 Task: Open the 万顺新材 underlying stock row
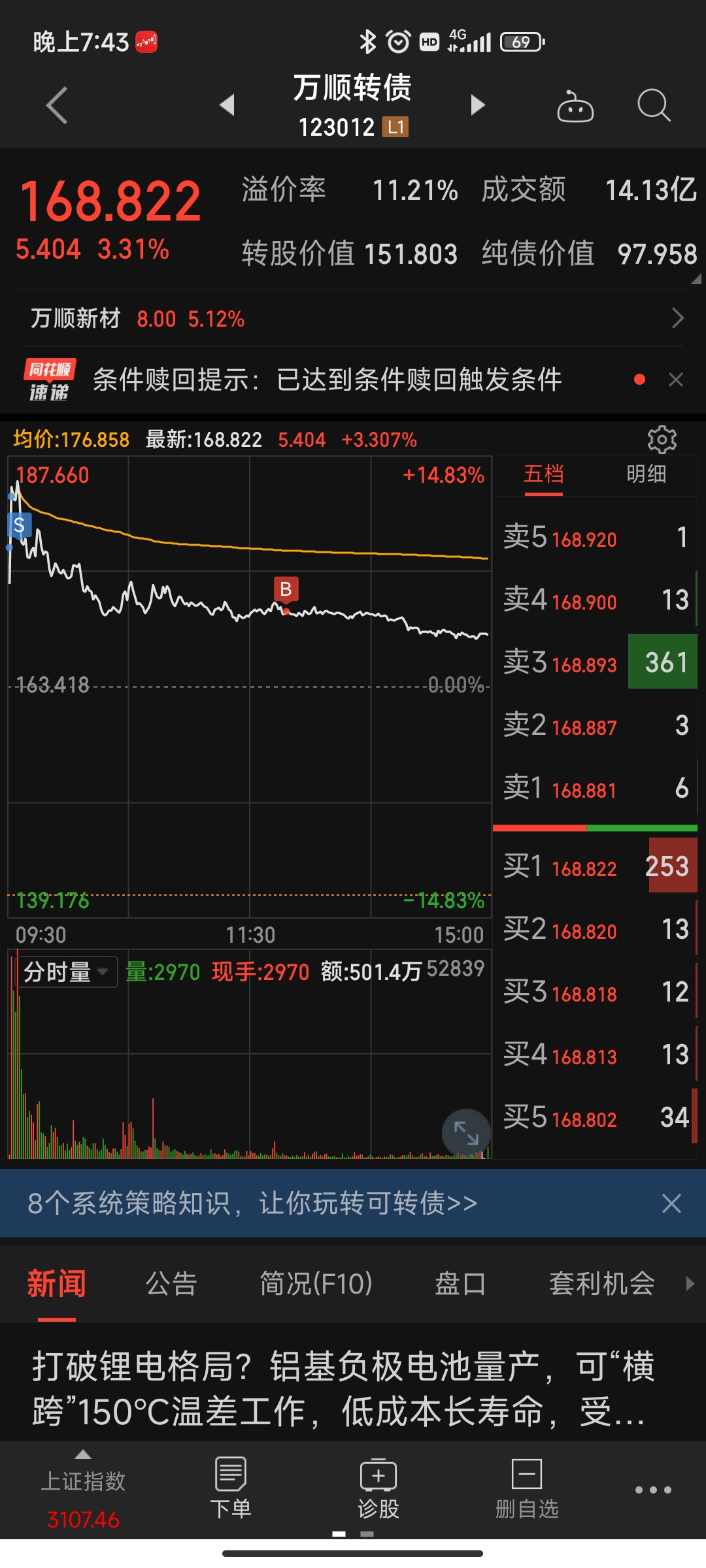click(x=353, y=319)
